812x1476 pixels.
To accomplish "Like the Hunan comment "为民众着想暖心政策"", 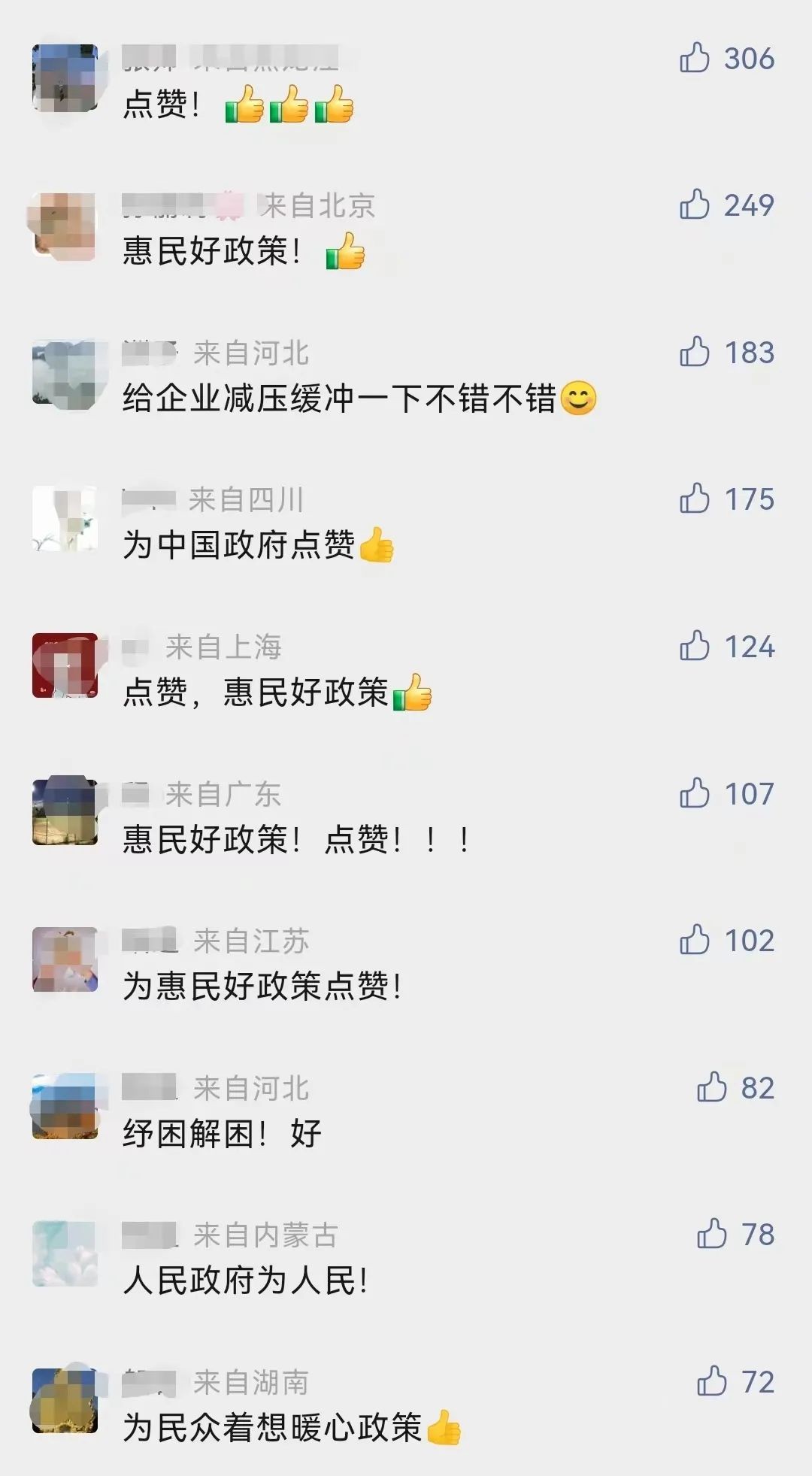I will (711, 1381).
